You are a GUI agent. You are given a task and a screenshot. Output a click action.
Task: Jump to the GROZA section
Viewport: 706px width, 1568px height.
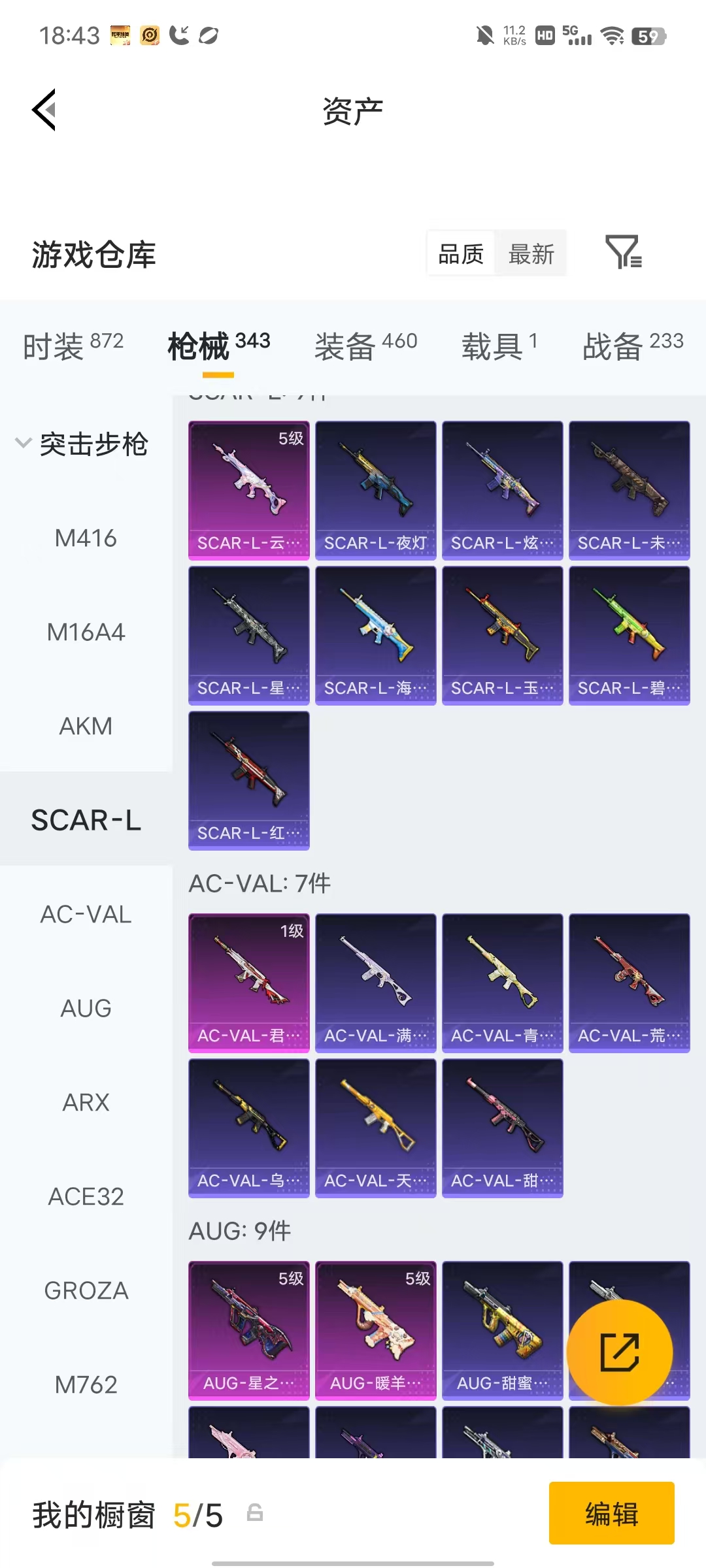tap(86, 1290)
